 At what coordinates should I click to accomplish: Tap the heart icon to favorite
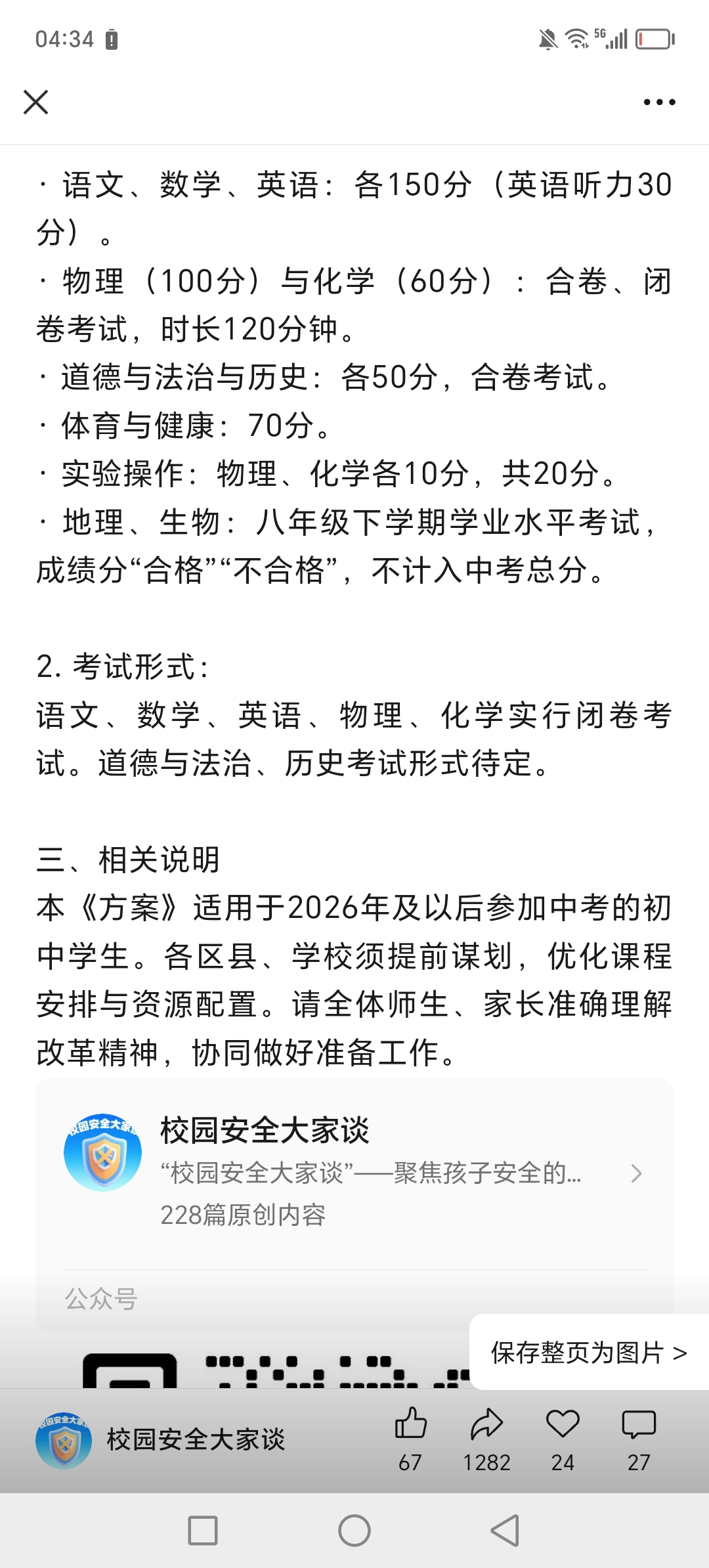[563, 1424]
